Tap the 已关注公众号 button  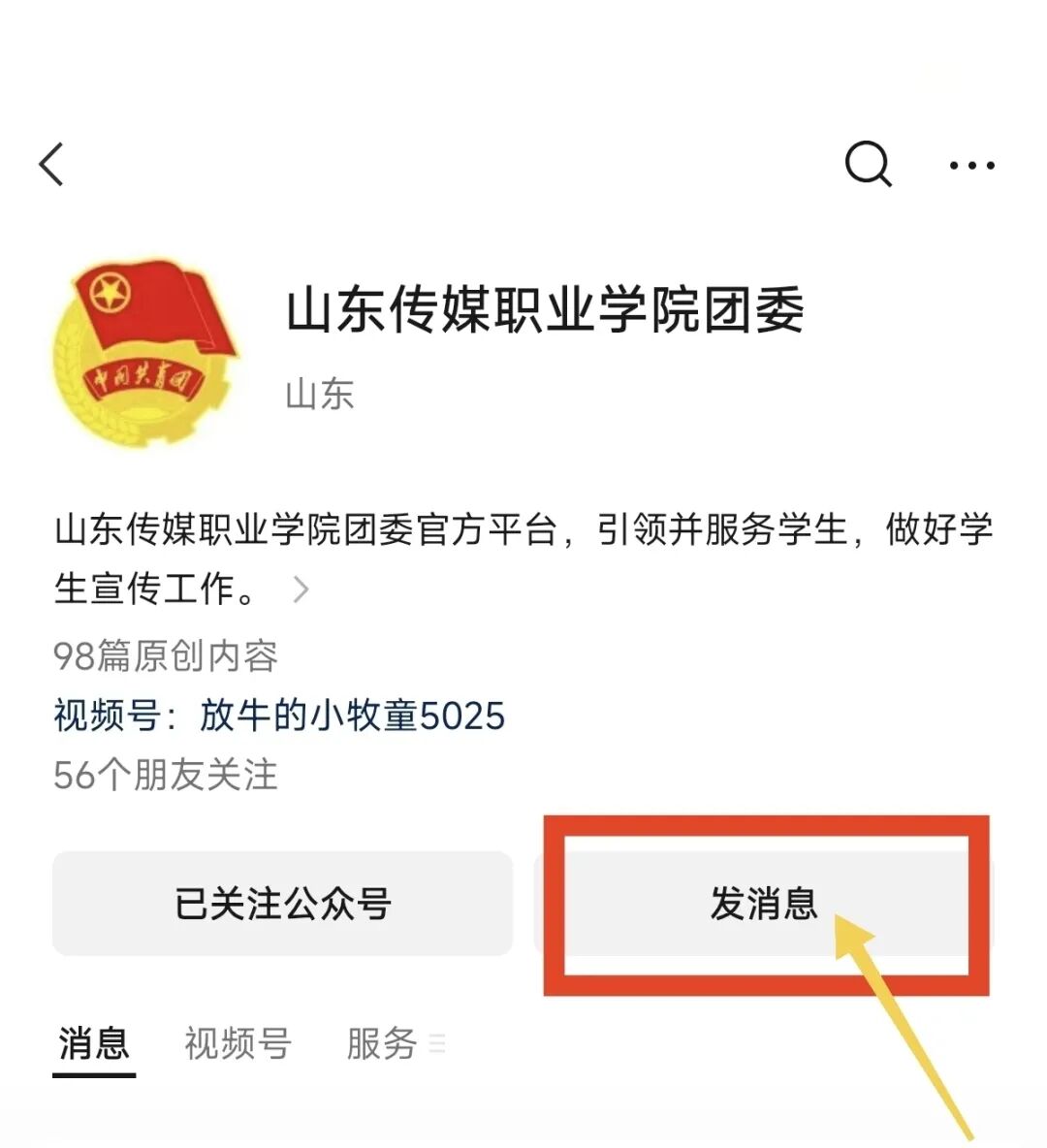point(282,904)
